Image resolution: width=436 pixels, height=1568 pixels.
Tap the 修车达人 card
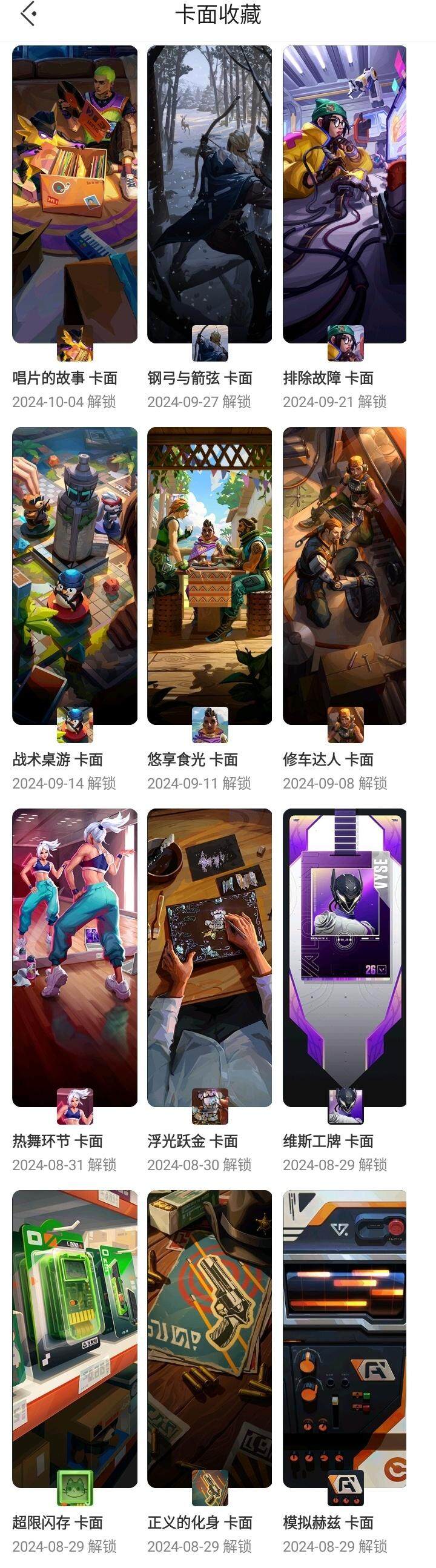pyautogui.click(x=345, y=576)
